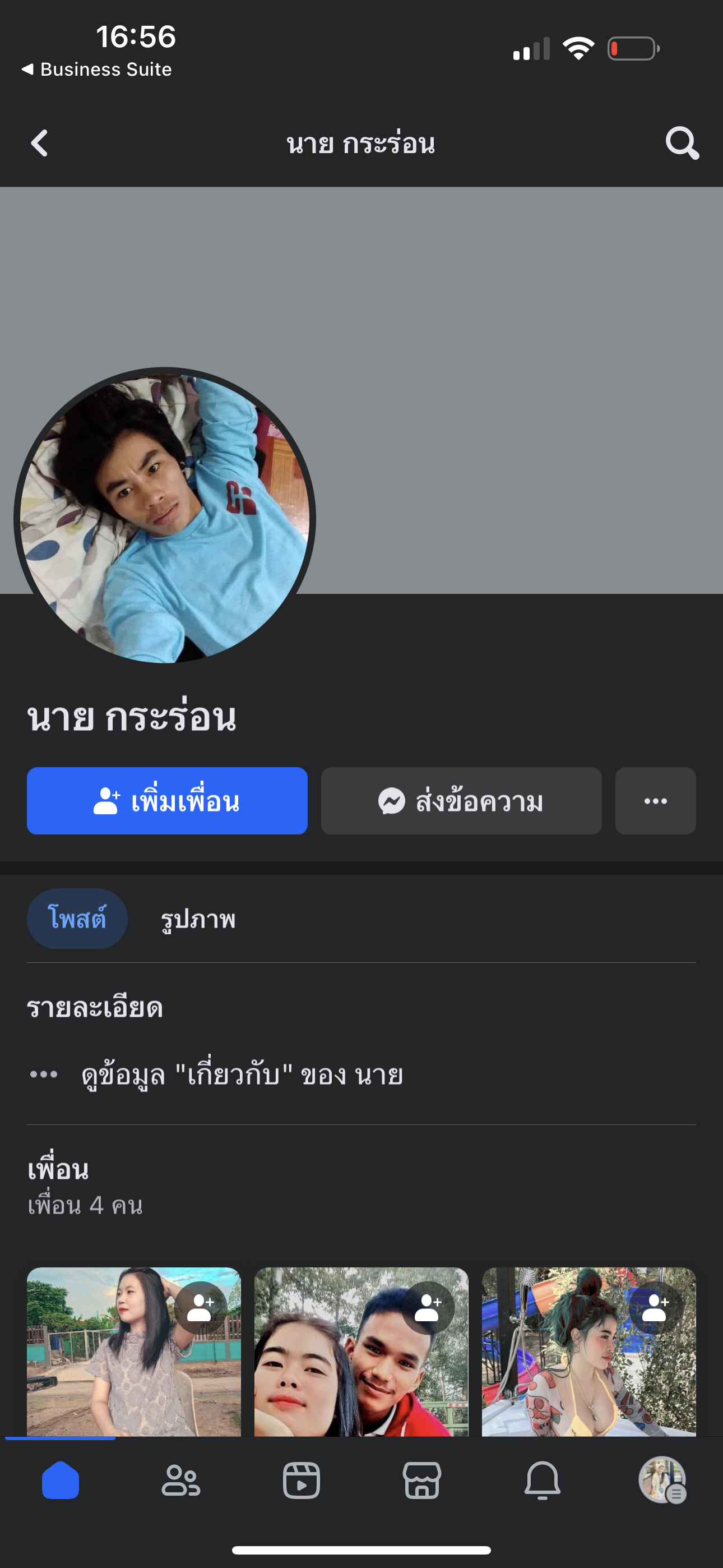Open the Friends tab in bottom bar
This screenshot has height=1568, width=723.
click(180, 1480)
